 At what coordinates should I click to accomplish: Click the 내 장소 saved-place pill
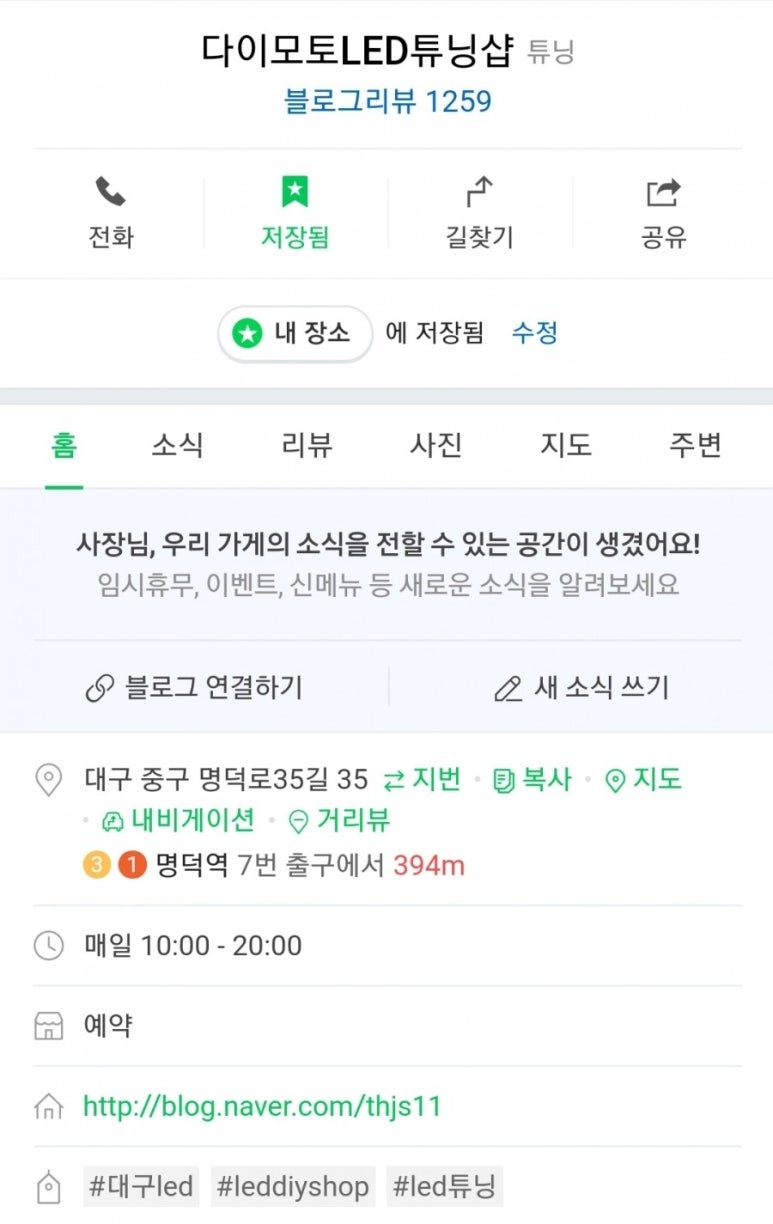(x=293, y=333)
